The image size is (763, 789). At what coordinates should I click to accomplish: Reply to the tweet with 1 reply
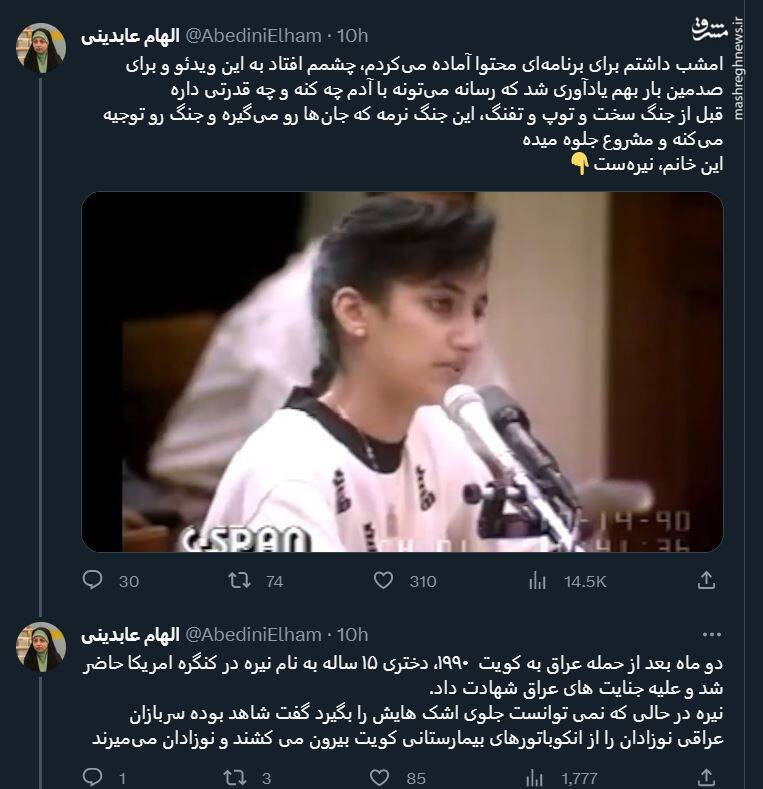coord(93,777)
